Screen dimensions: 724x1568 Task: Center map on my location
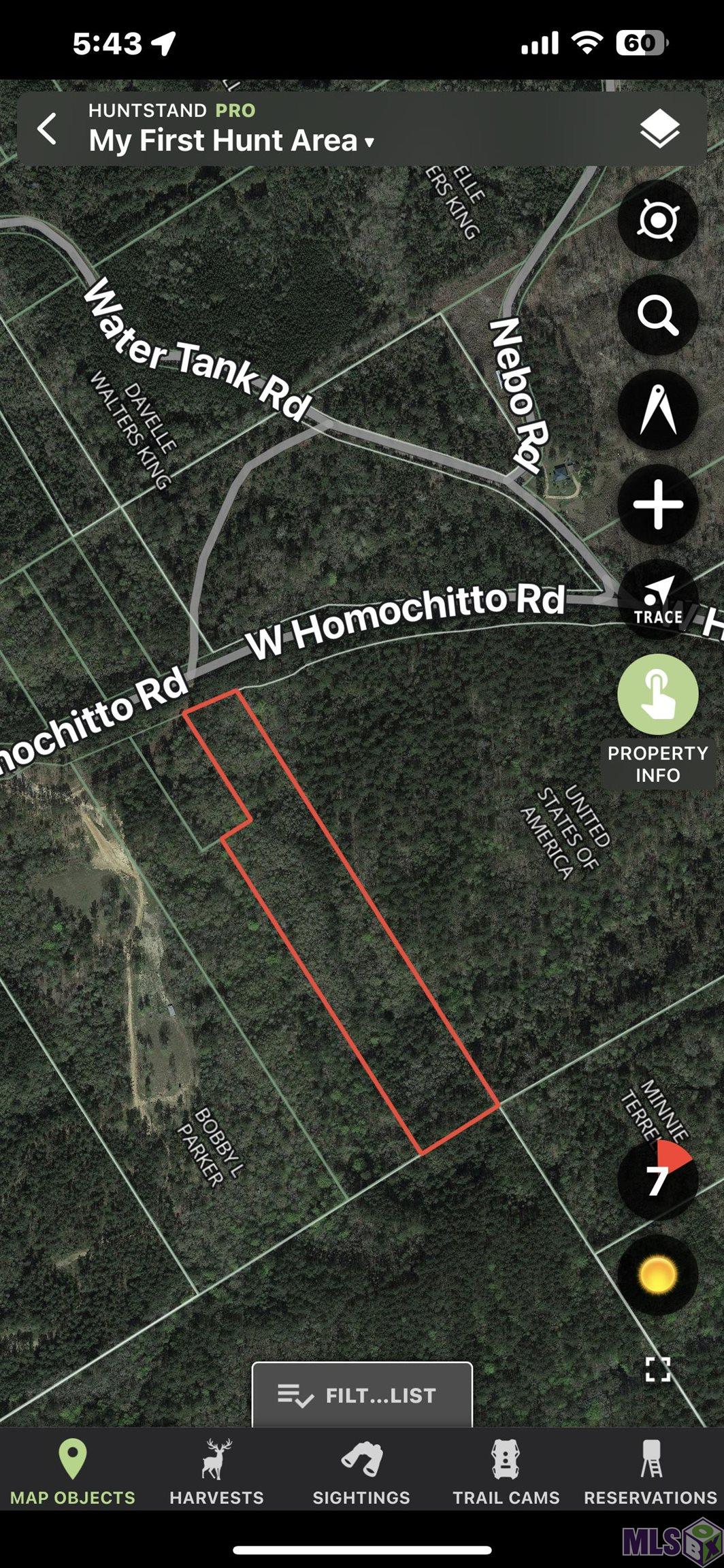(657, 220)
